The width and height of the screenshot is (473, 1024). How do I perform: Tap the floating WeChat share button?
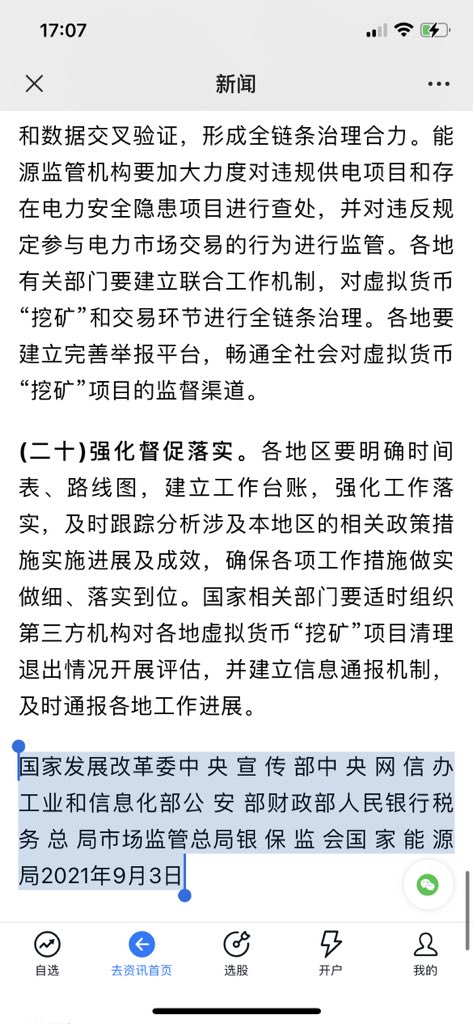428,885
